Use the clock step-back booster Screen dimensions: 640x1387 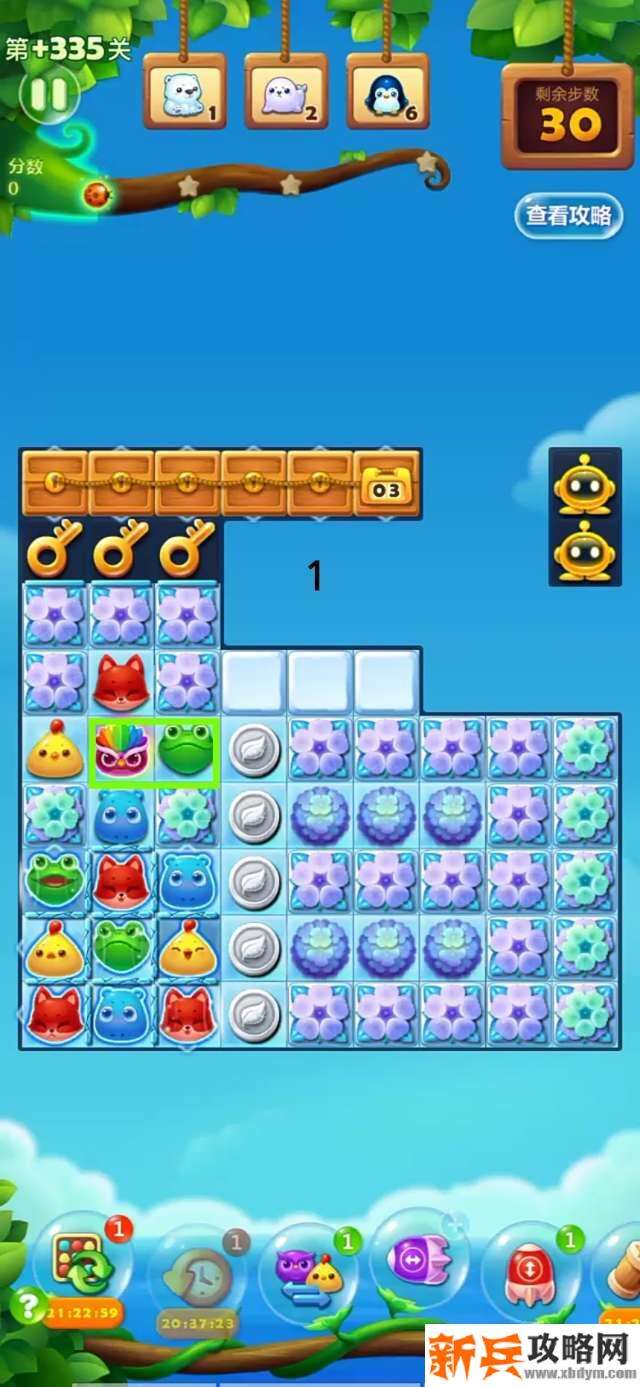point(198,1274)
